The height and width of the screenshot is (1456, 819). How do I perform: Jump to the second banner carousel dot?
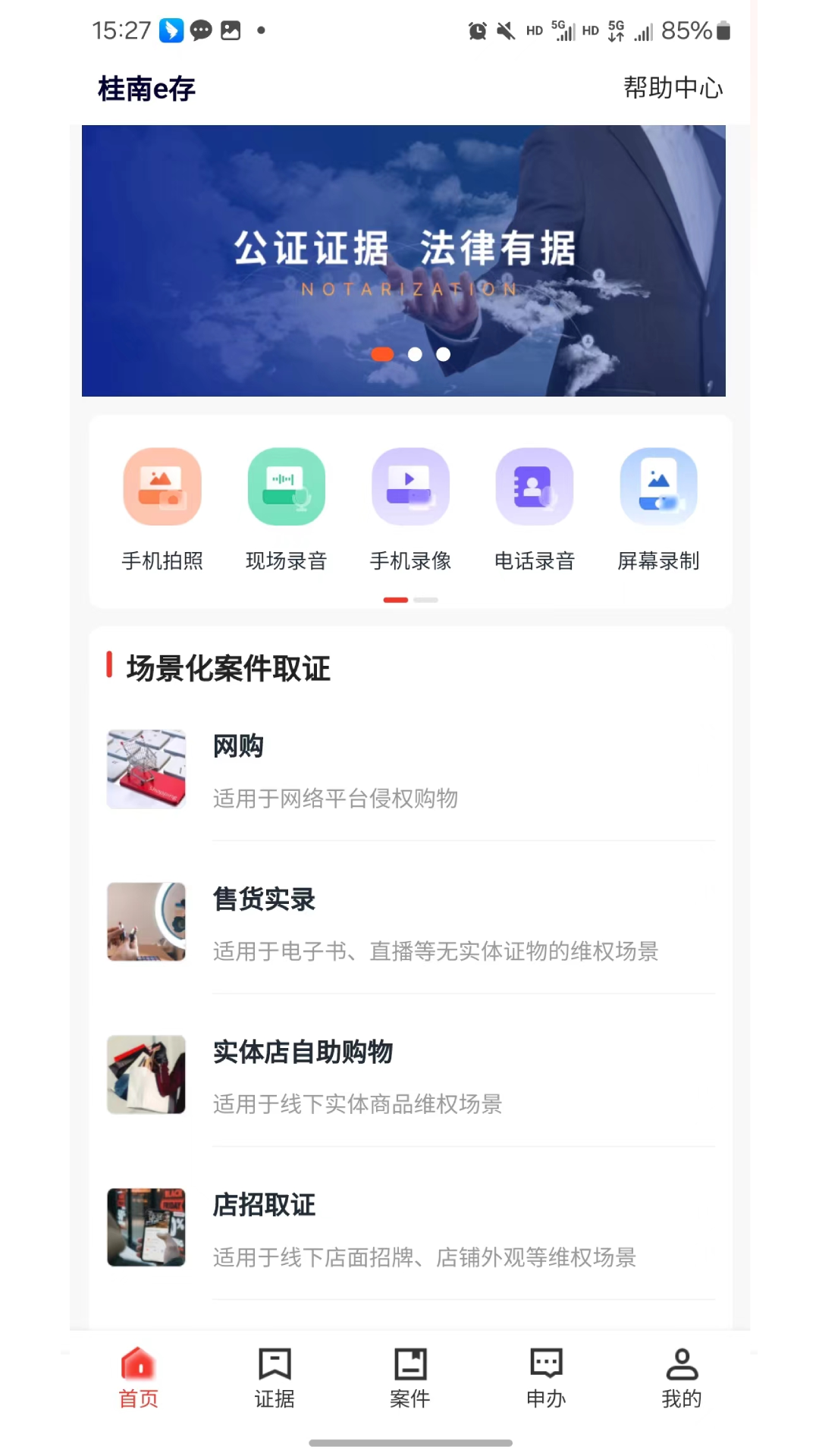[415, 354]
